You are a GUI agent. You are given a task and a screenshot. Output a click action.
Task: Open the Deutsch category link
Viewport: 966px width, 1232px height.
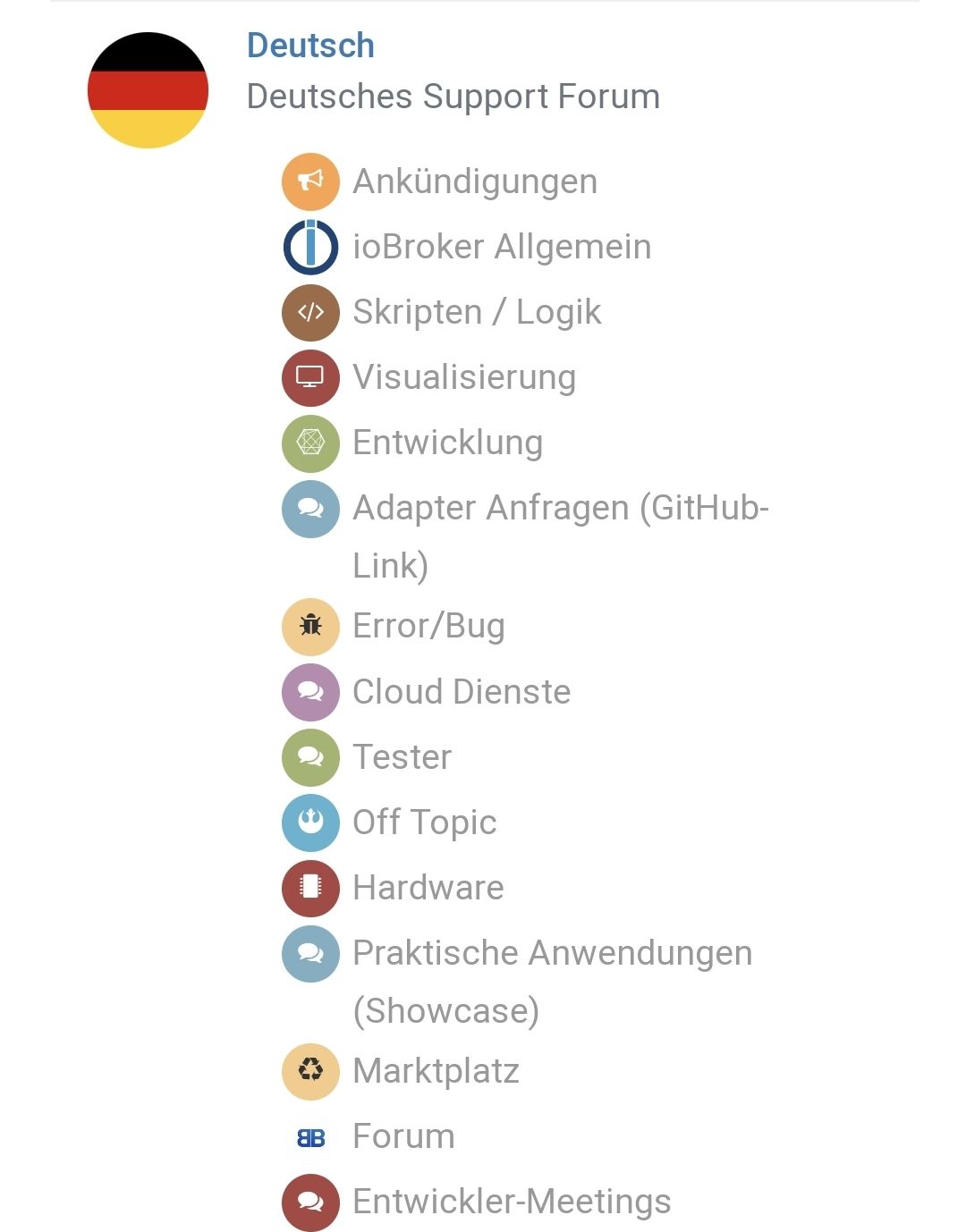point(310,46)
